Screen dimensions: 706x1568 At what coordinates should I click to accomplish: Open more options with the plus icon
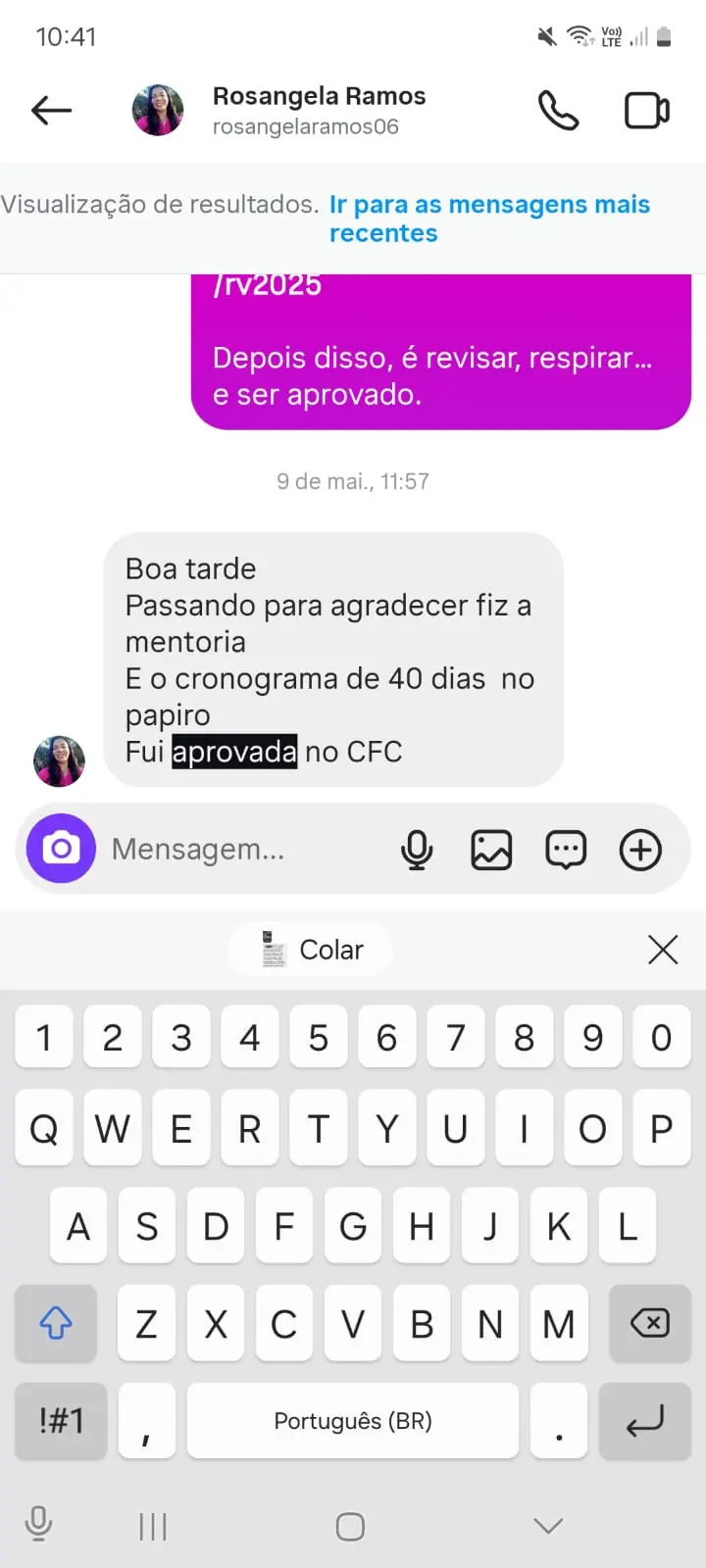(640, 850)
